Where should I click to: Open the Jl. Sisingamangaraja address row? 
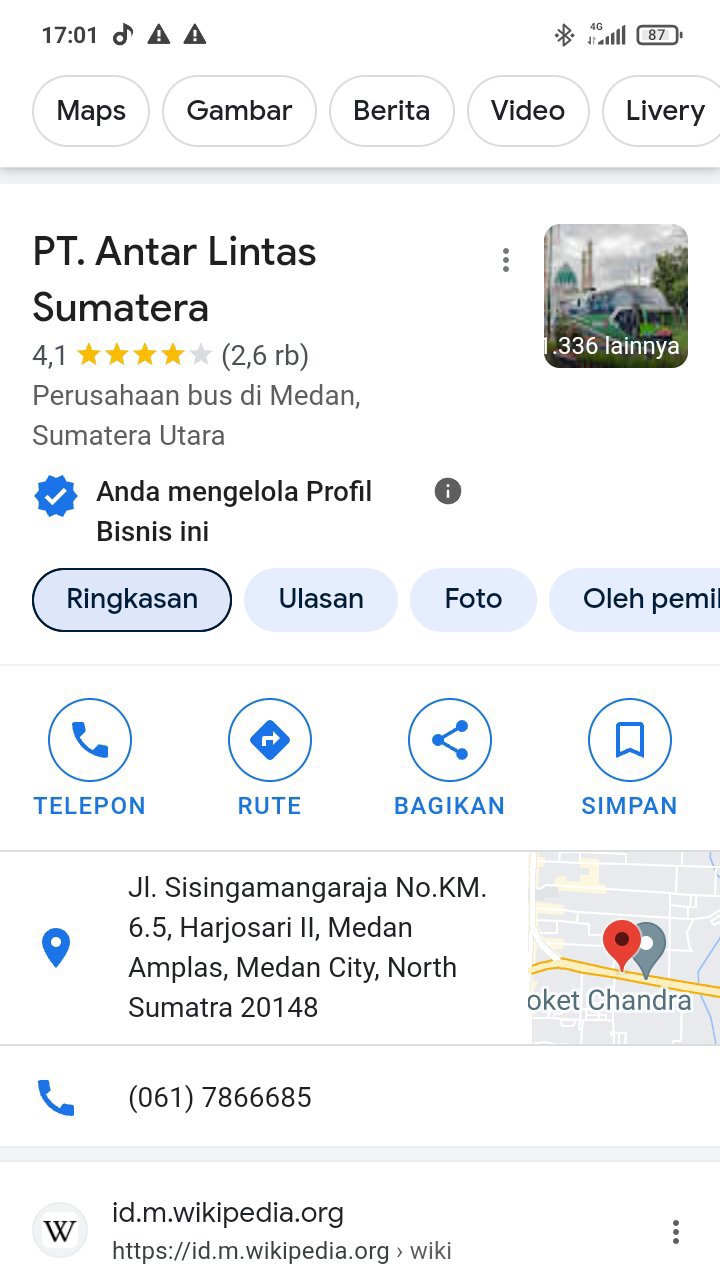pyautogui.click(x=264, y=948)
